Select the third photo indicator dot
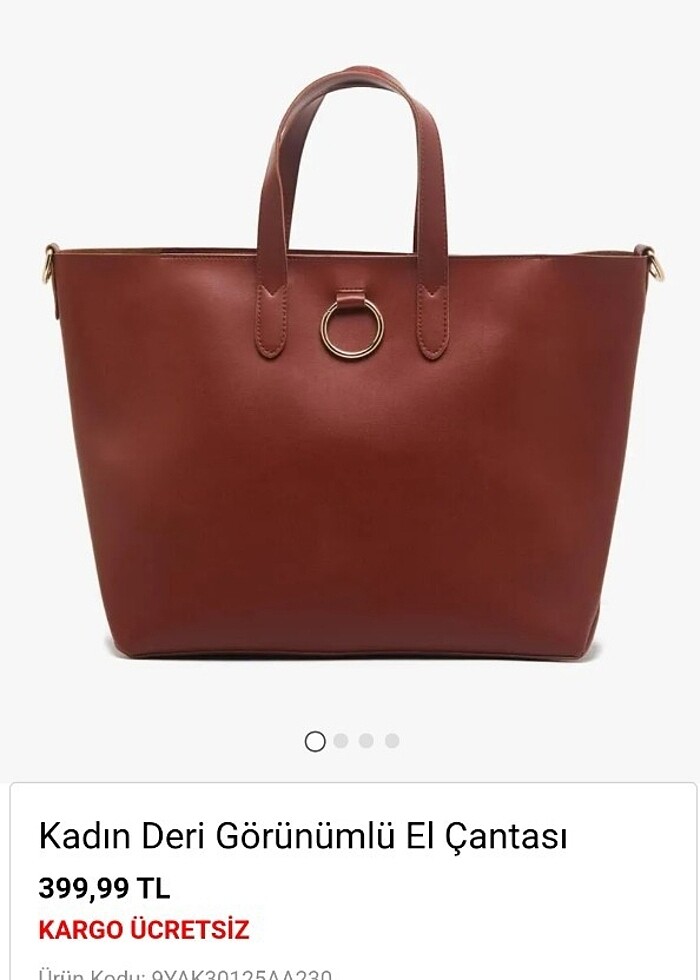 click(x=366, y=741)
